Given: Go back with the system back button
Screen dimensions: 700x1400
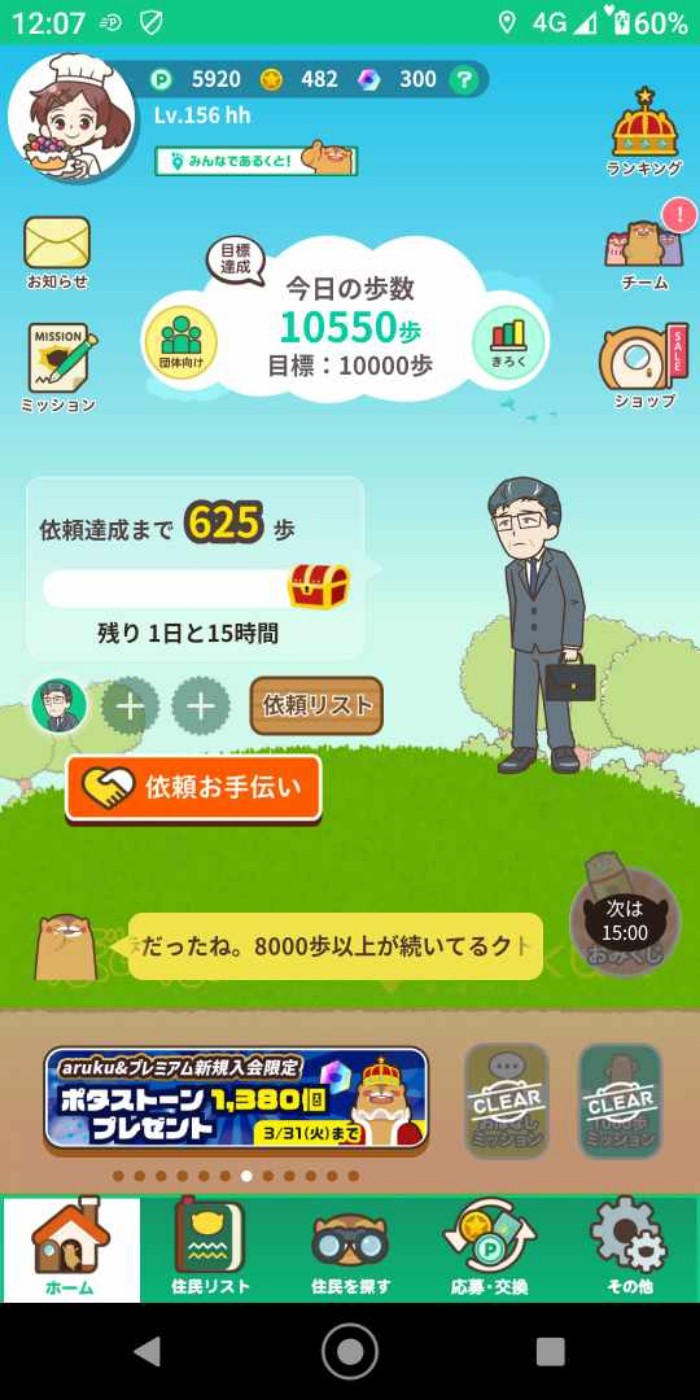Looking at the screenshot, I should coord(147,1352).
